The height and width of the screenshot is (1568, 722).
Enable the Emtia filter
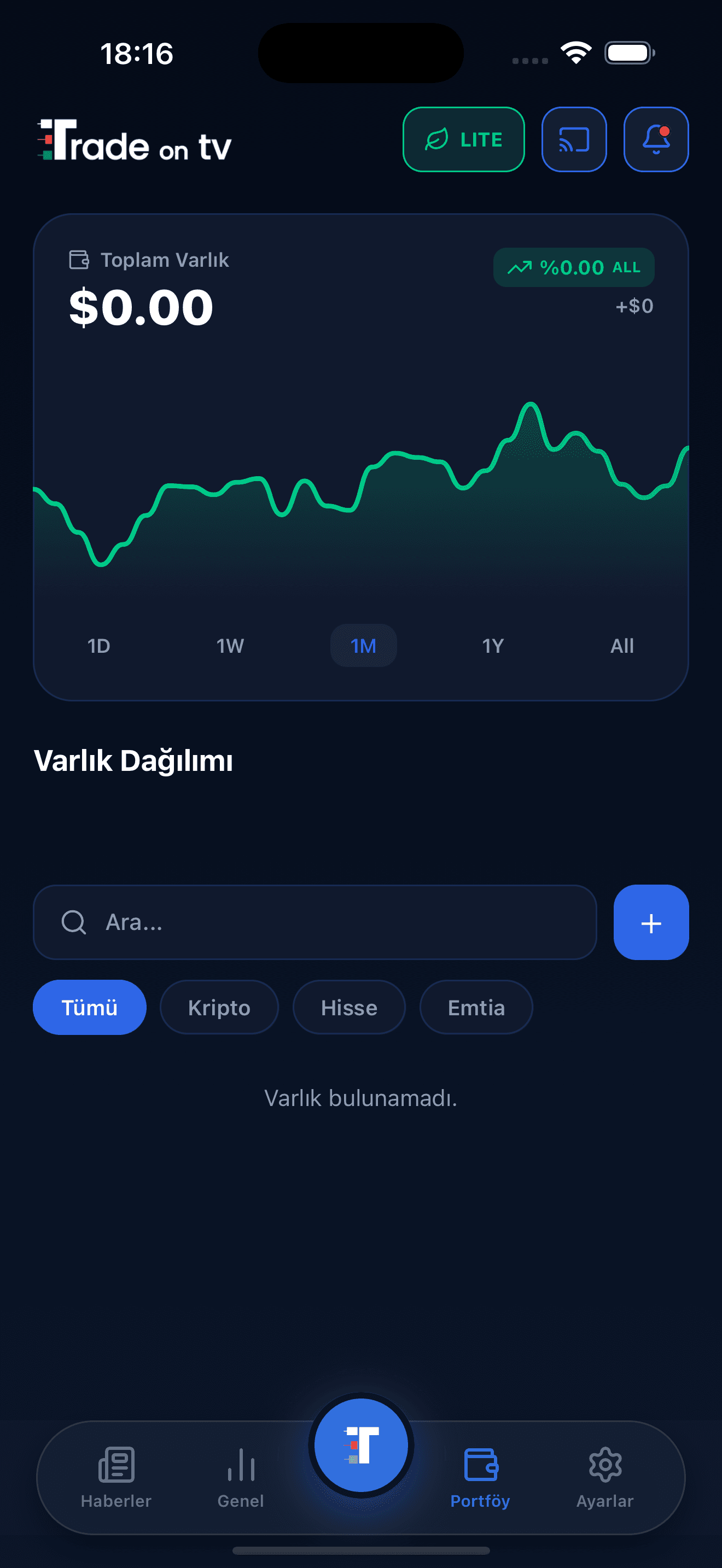click(x=476, y=1007)
